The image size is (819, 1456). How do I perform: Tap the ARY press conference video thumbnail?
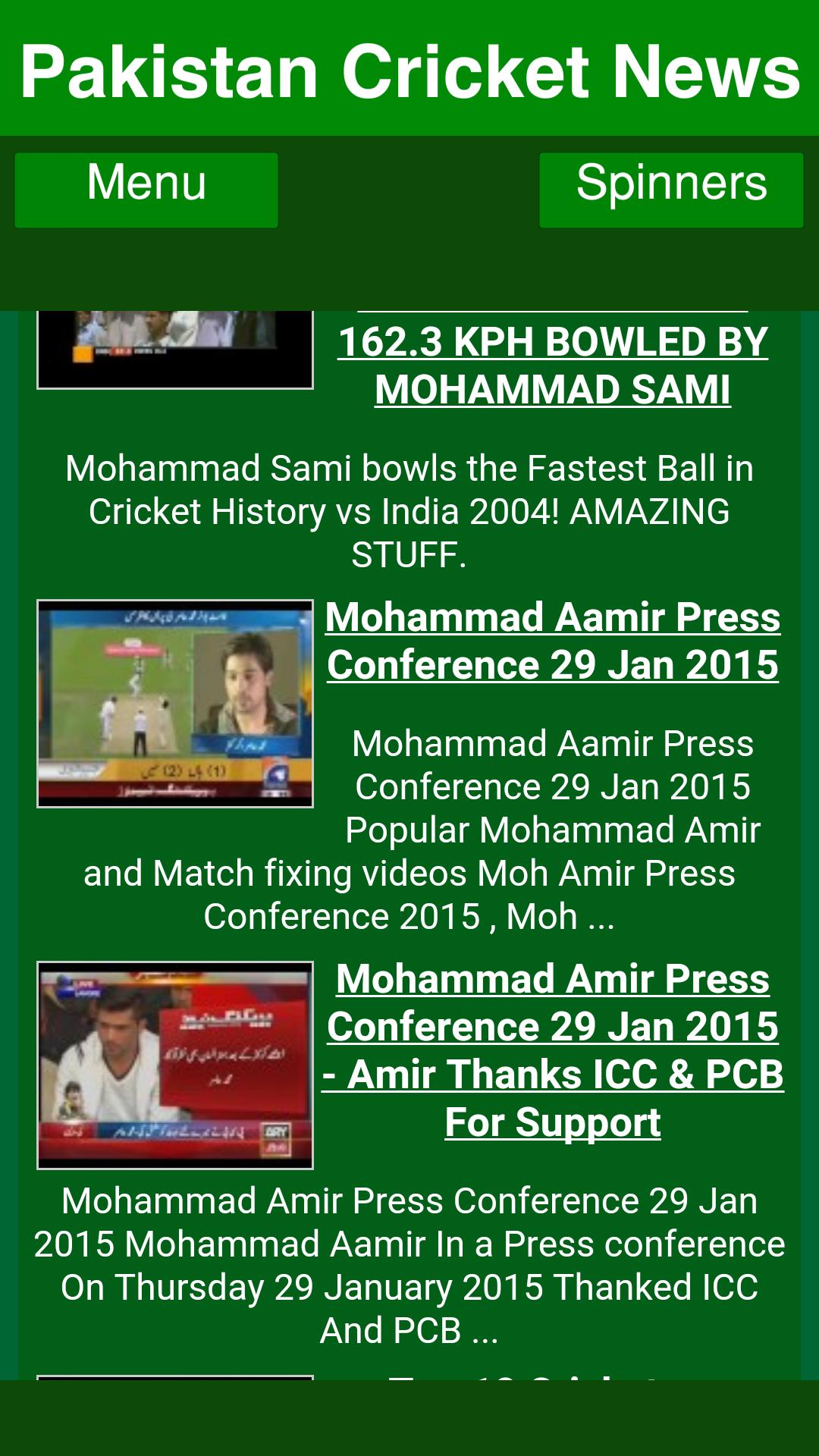pos(174,1062)
